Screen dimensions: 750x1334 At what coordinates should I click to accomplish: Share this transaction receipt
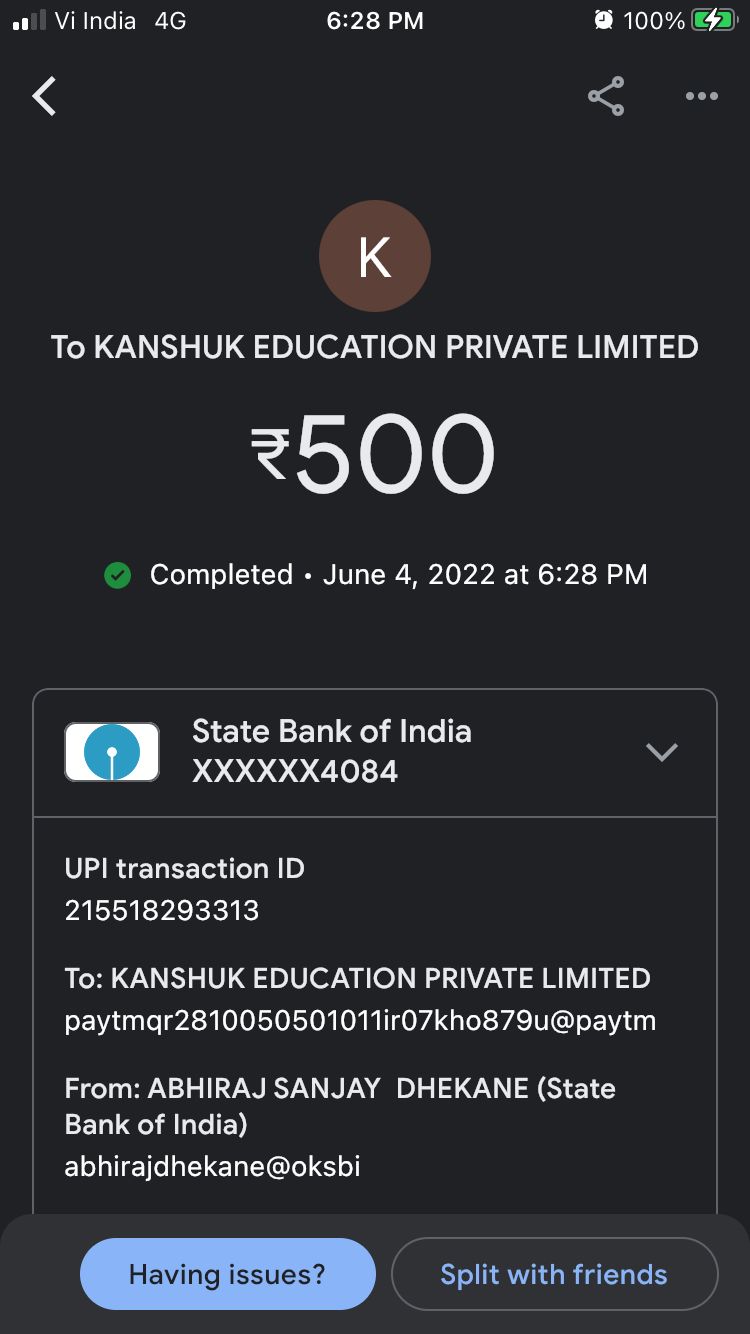pos(606,96)
